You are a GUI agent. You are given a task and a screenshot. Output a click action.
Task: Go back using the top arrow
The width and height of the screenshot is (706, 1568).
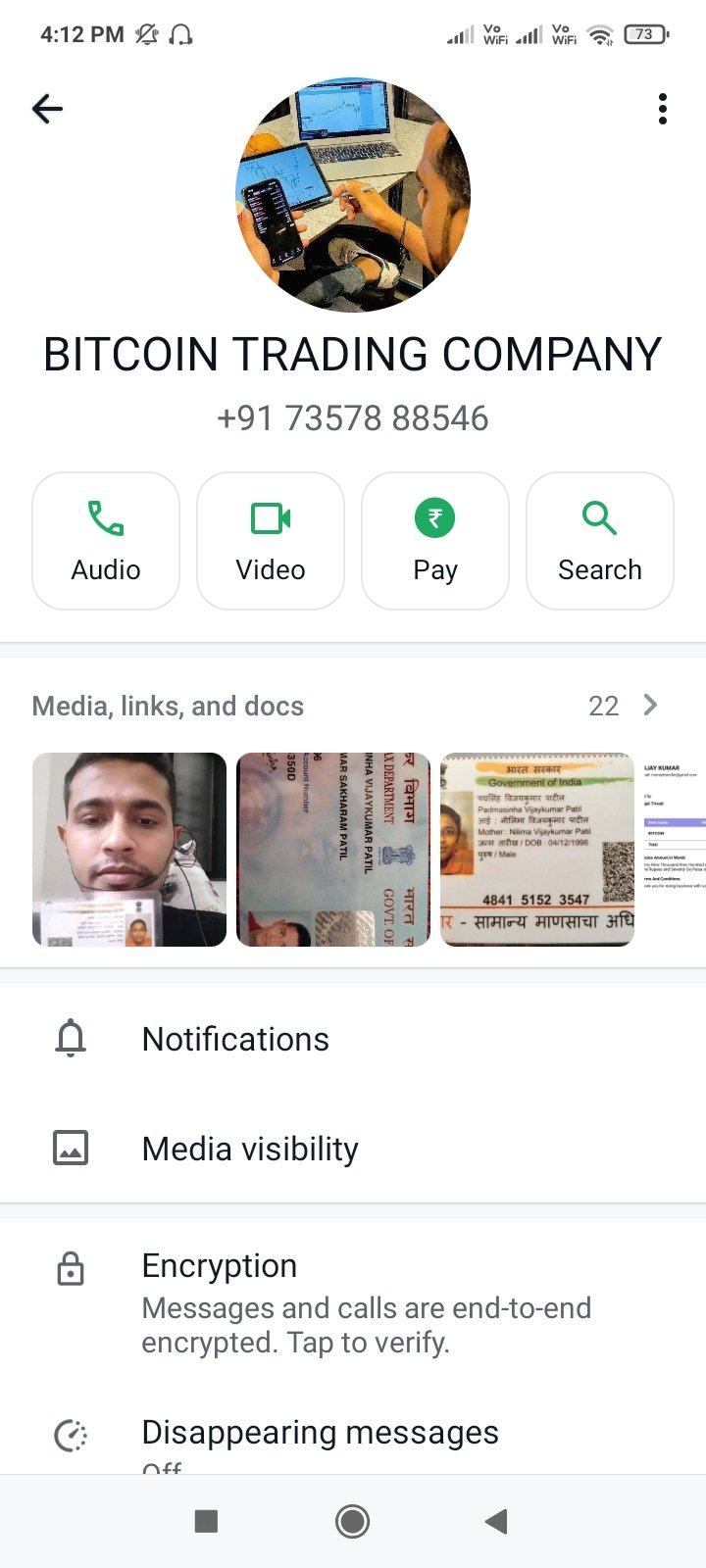[x=47, y=109]
